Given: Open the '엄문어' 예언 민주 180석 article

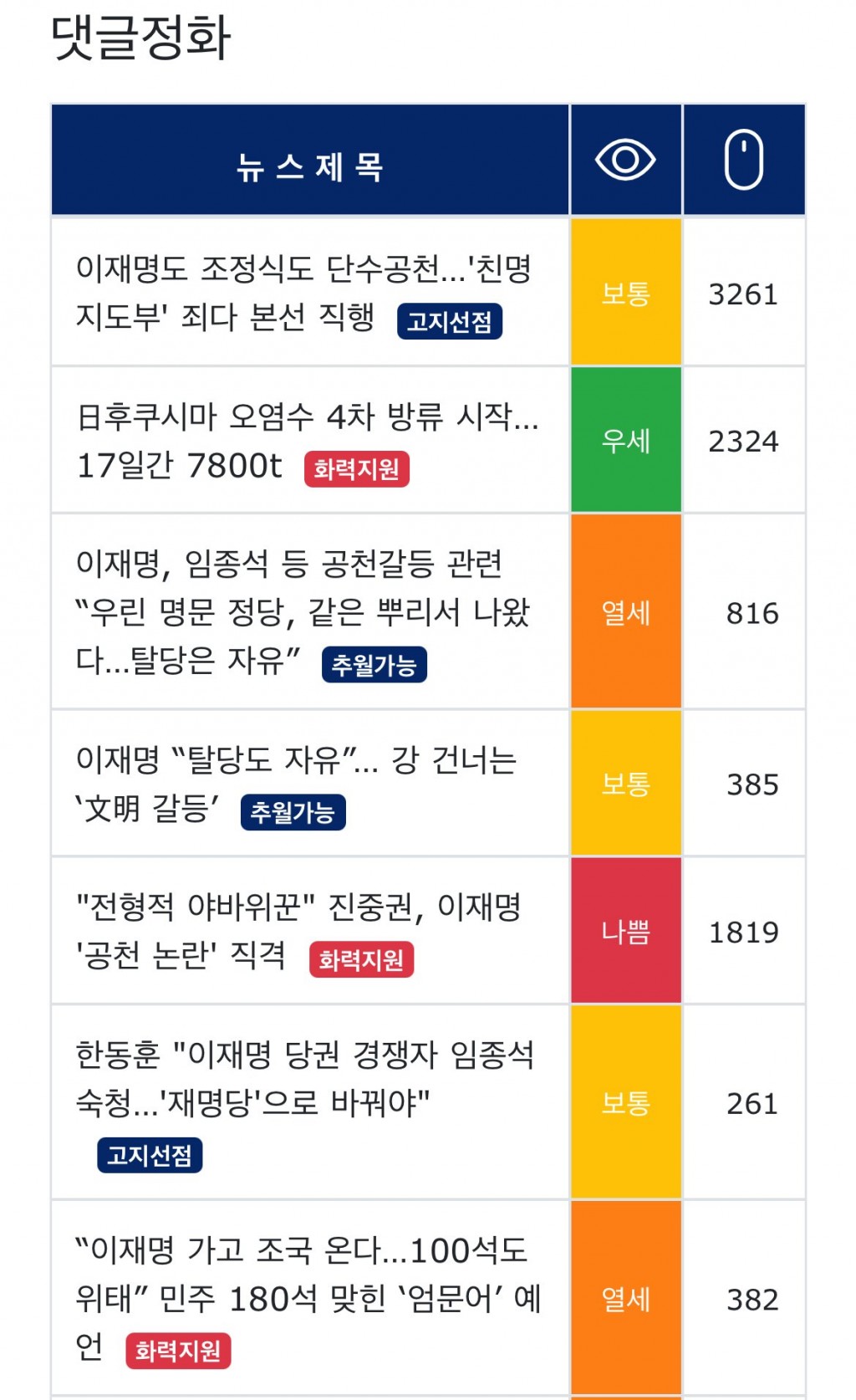Looking at the screenshot, I should point(308,1298).
